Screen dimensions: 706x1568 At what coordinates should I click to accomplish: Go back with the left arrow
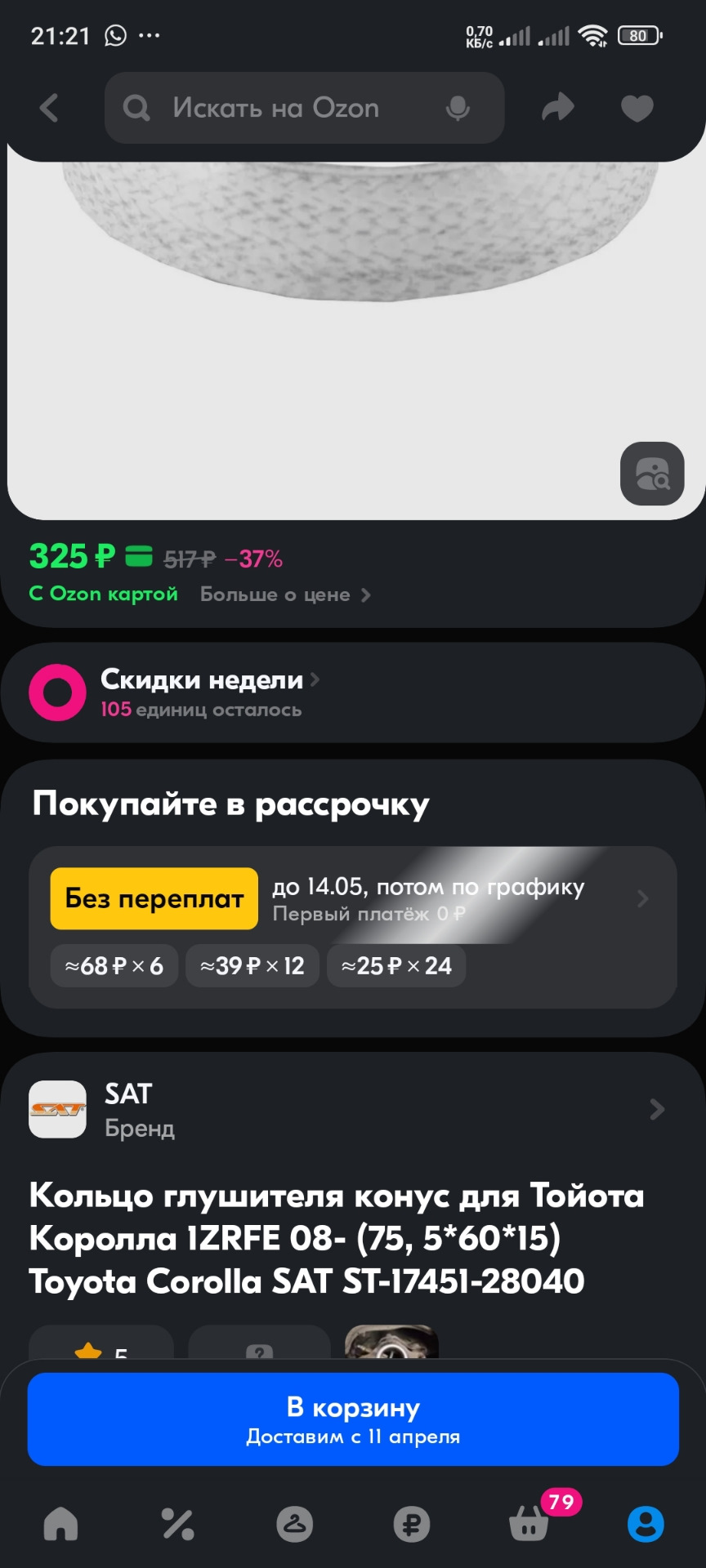coord(49,107)
